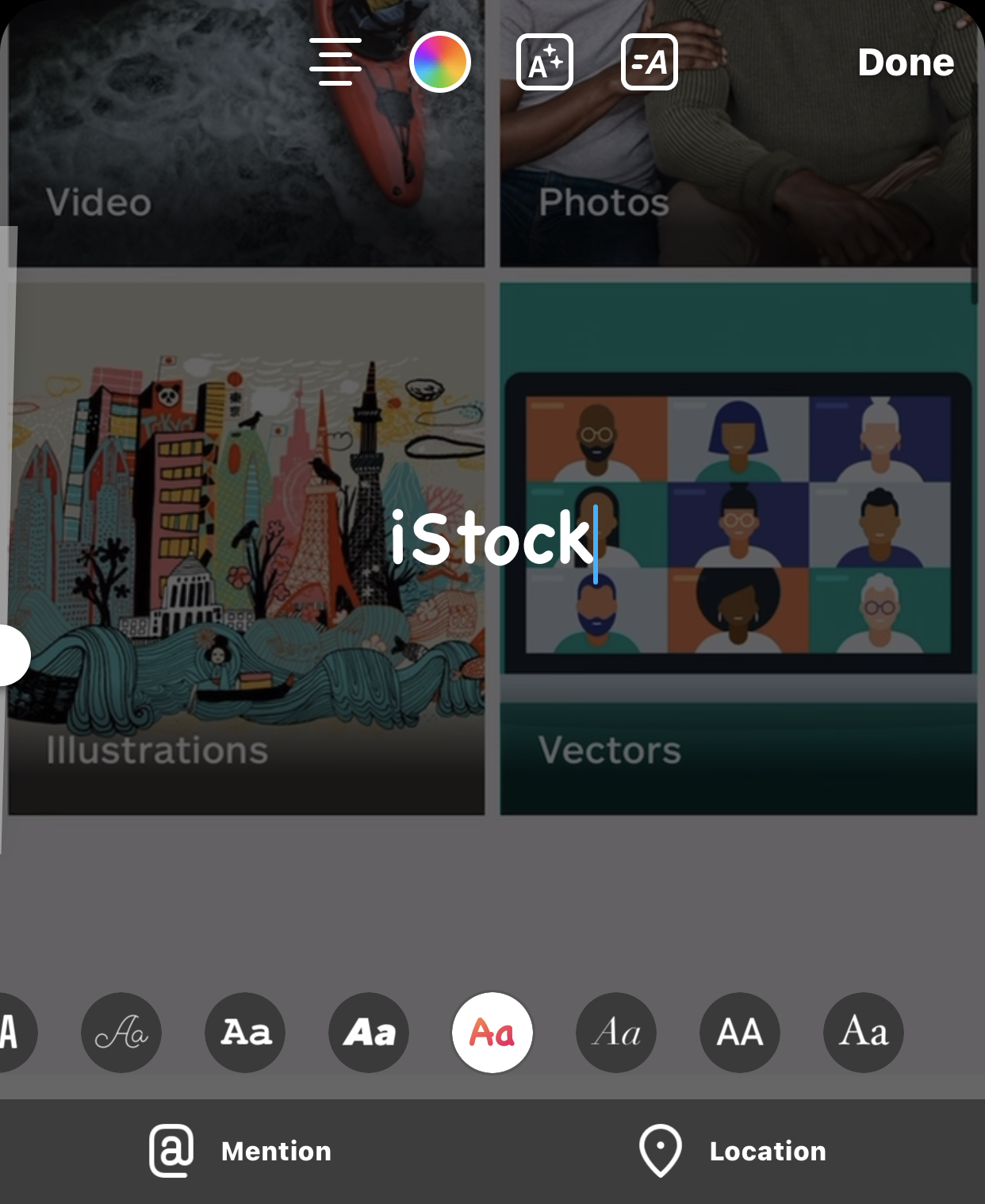Open the text color picker
985x1204 pixels.
tap(440, 62)
